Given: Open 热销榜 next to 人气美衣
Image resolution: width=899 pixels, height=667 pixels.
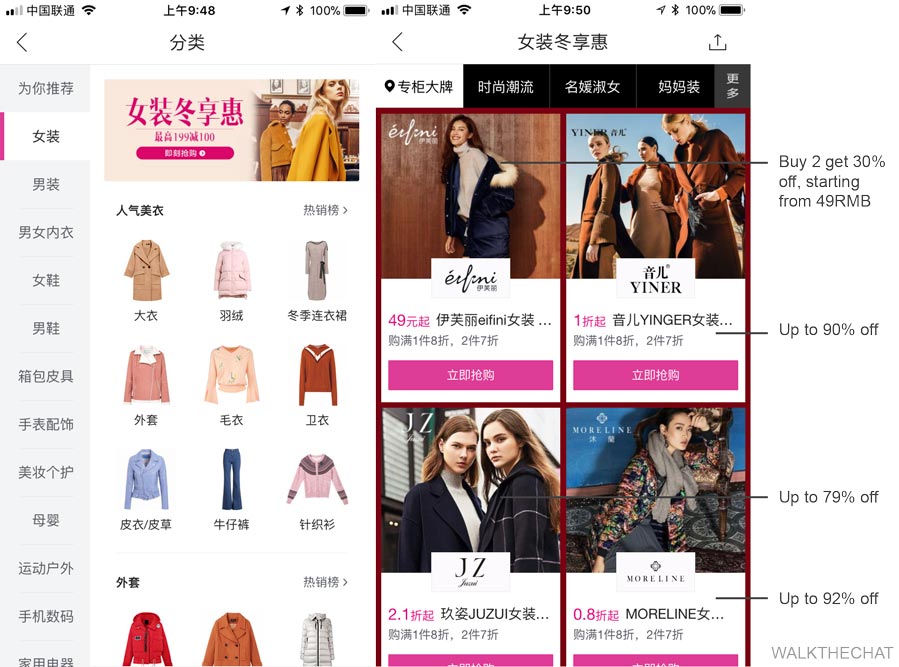Looking at the screenshot, I should coord(325,210).
